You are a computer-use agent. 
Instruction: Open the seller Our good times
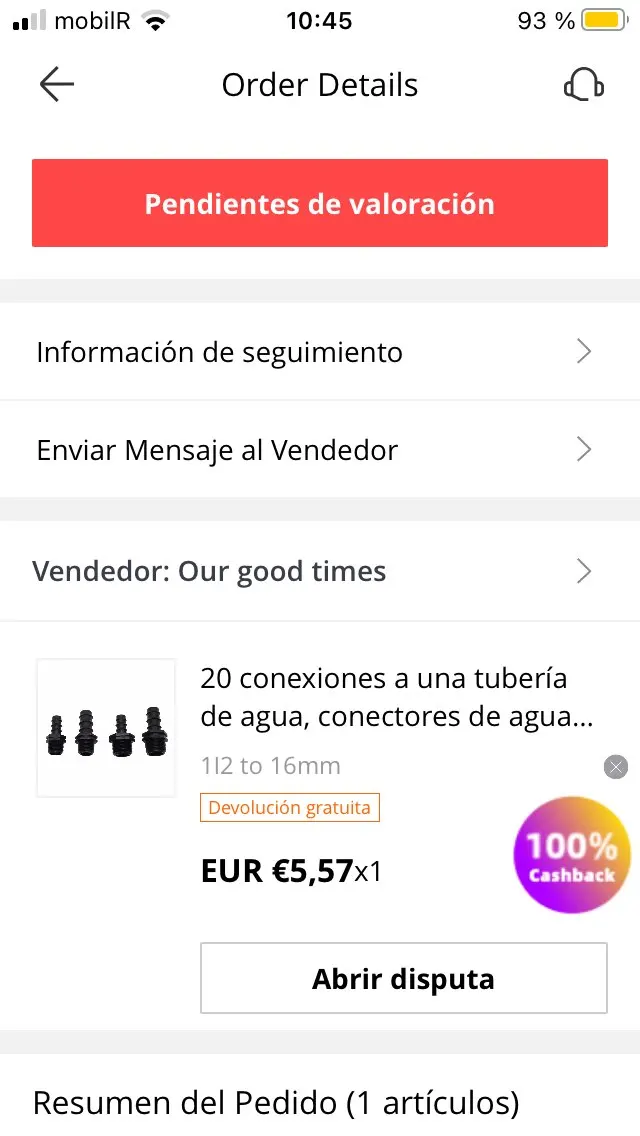(320, 572)
